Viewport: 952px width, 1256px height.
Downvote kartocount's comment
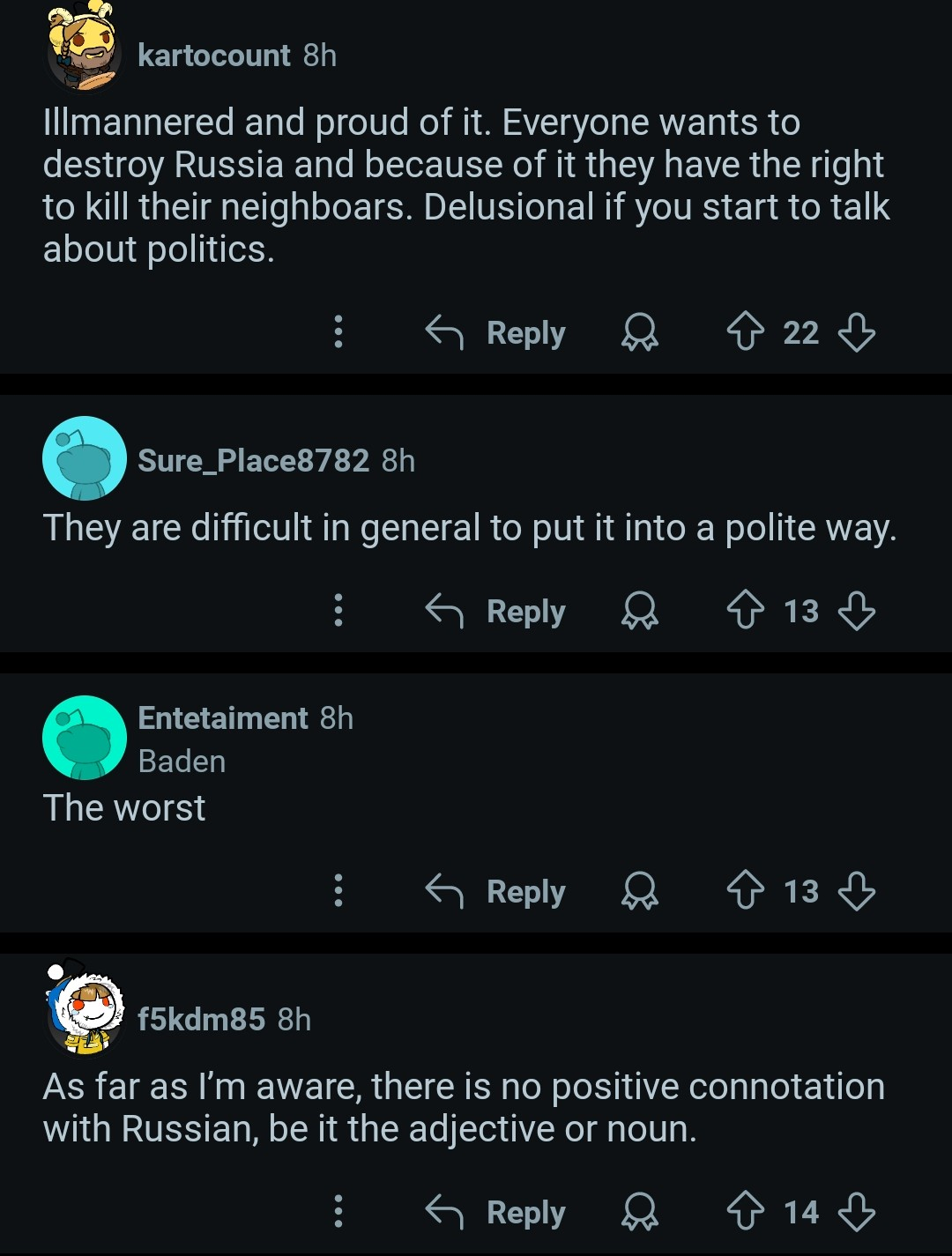click(857, 333)
